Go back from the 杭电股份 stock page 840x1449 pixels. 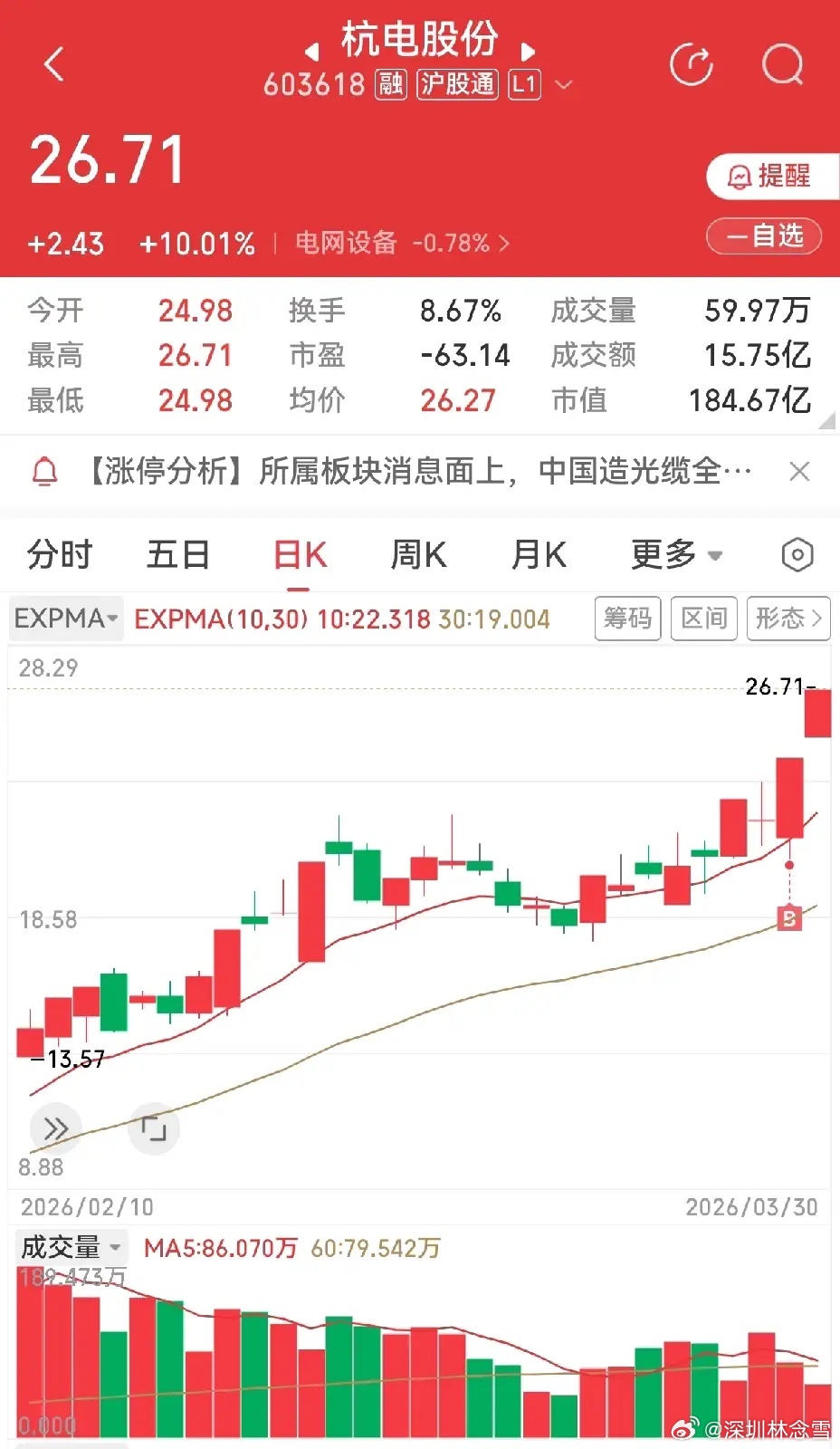pyautogui.click(x=54, y=65)
